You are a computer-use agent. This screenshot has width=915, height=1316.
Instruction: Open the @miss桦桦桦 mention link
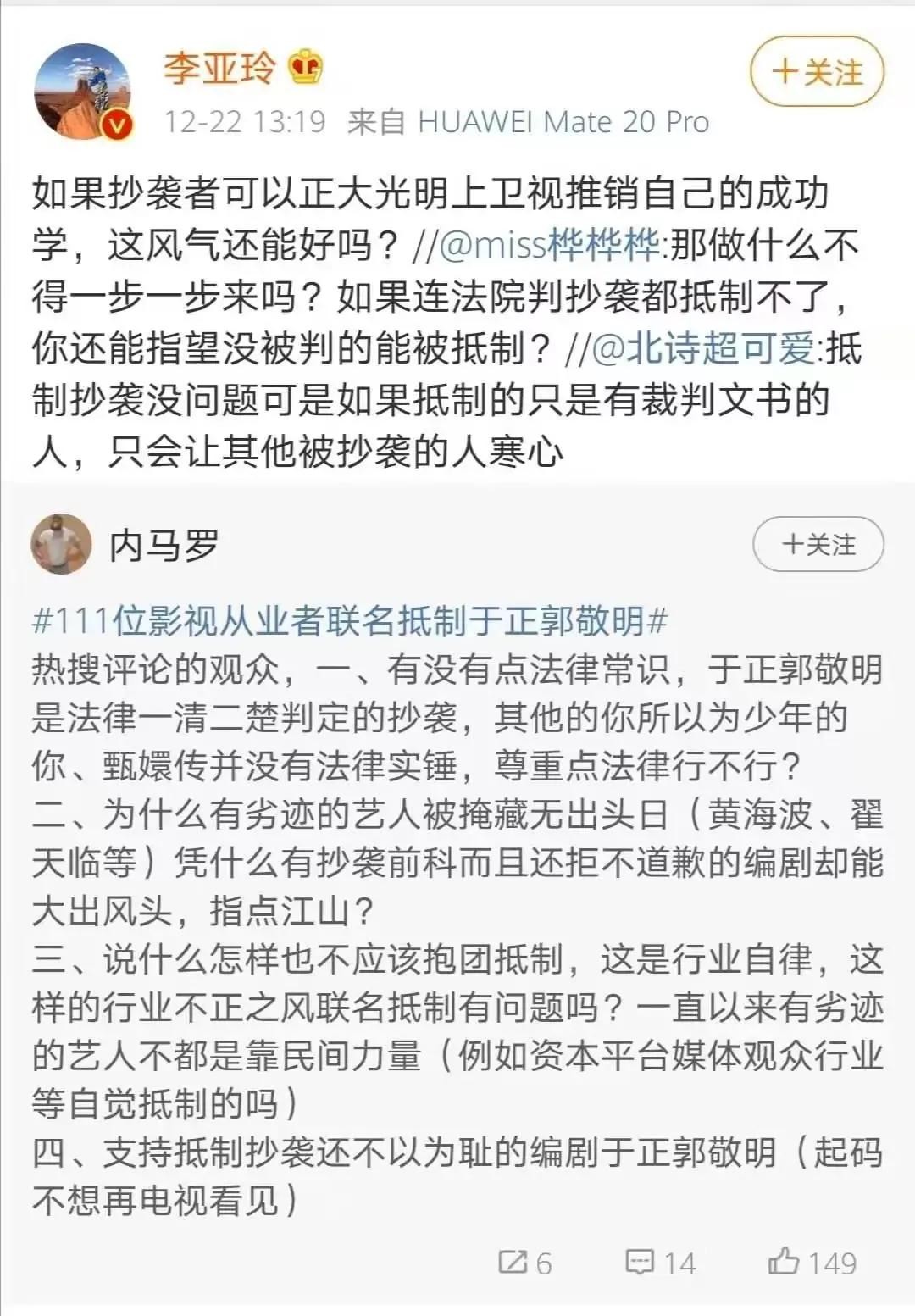(x=549, y=245)
